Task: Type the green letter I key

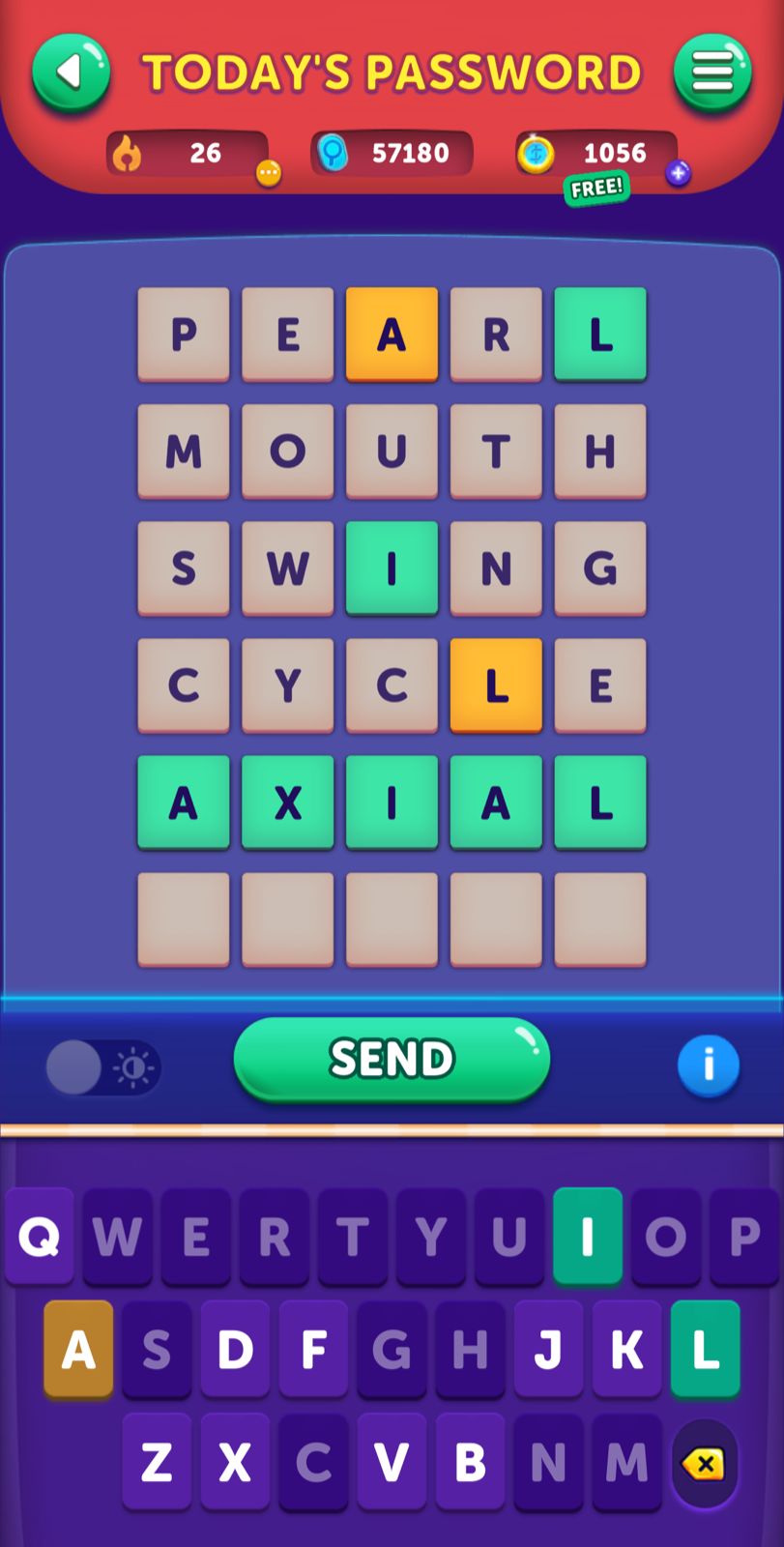Action: click(587, 1236)
